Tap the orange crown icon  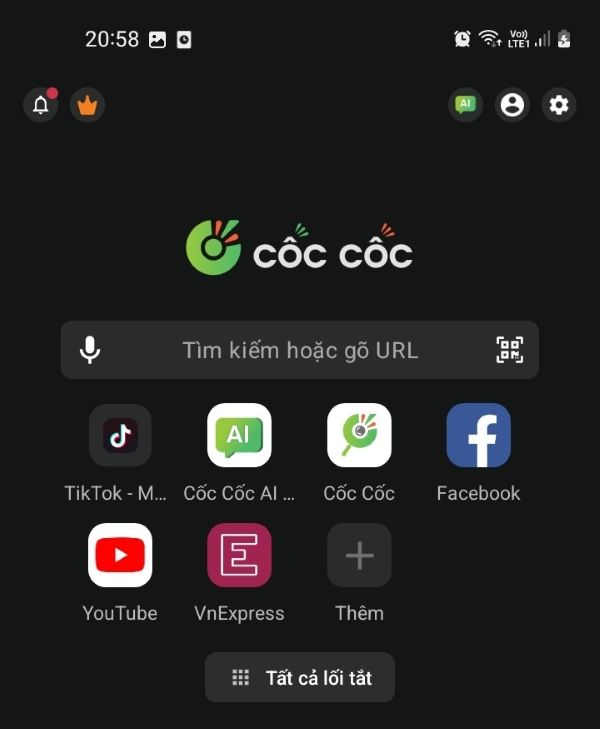88,104
